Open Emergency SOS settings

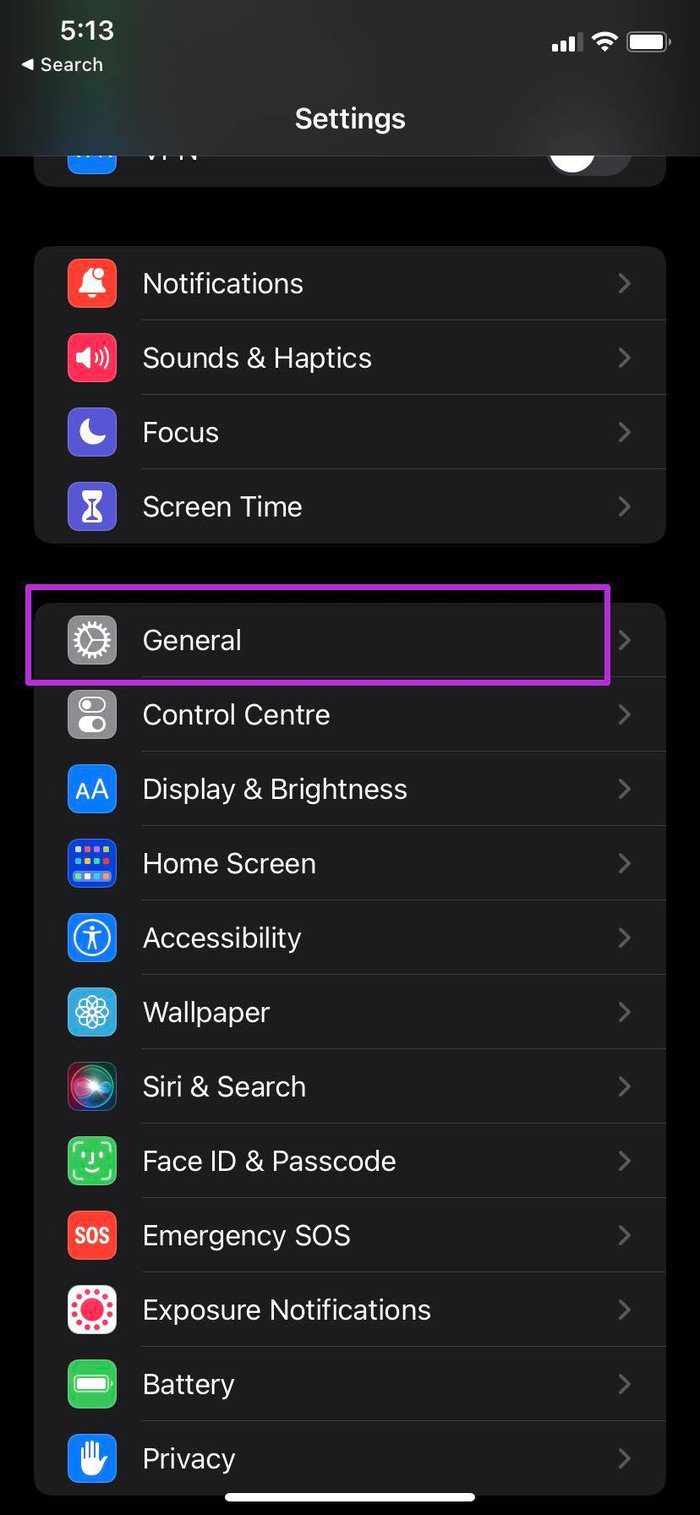pos(350,1235)
